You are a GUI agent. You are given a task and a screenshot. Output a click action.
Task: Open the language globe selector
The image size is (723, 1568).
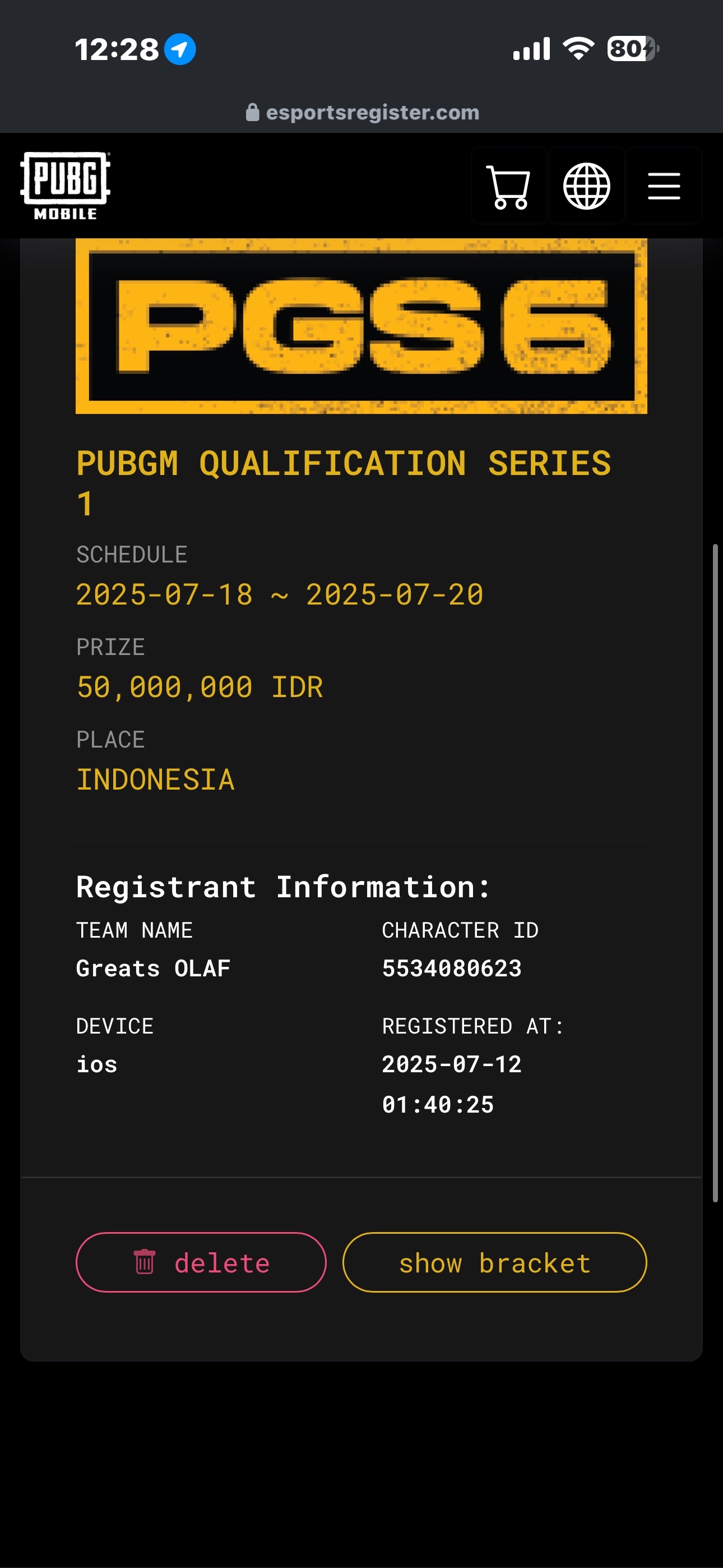[586, 186]
